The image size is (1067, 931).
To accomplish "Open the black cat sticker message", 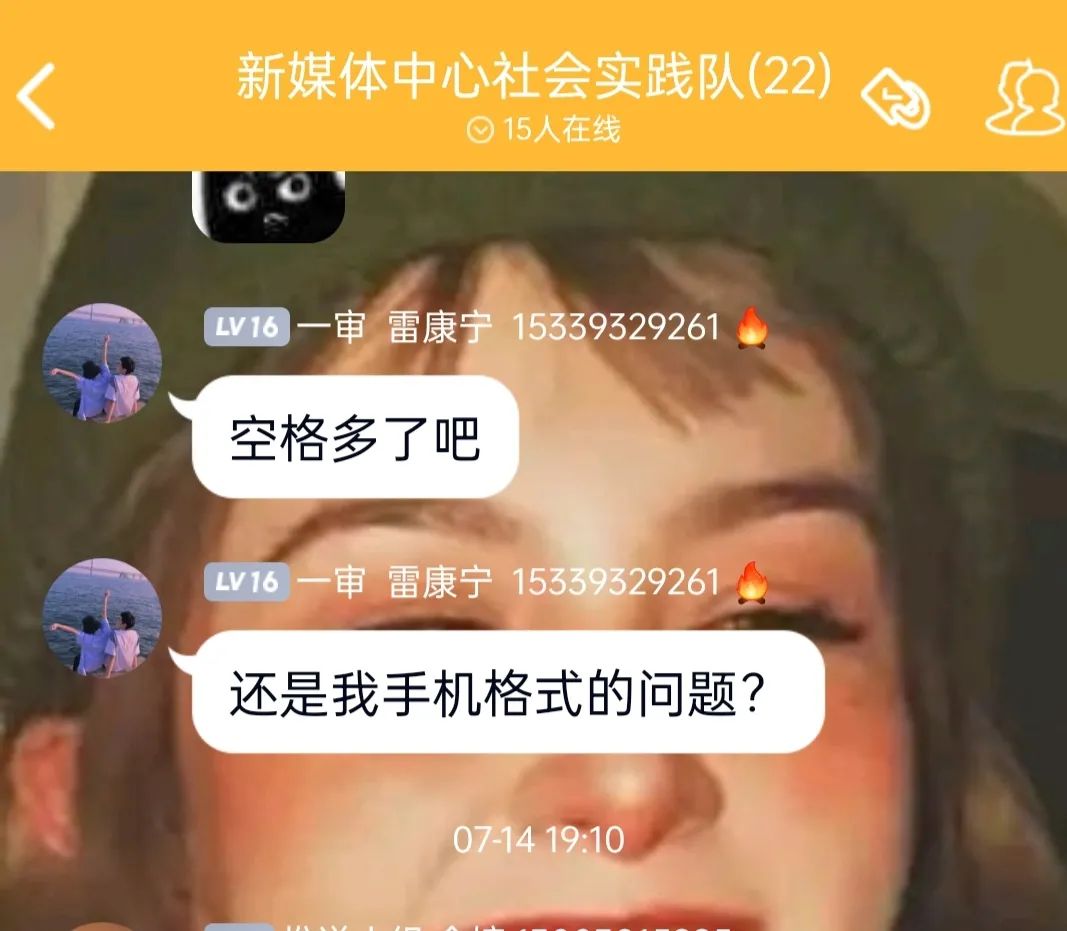I will pos(268,205).
